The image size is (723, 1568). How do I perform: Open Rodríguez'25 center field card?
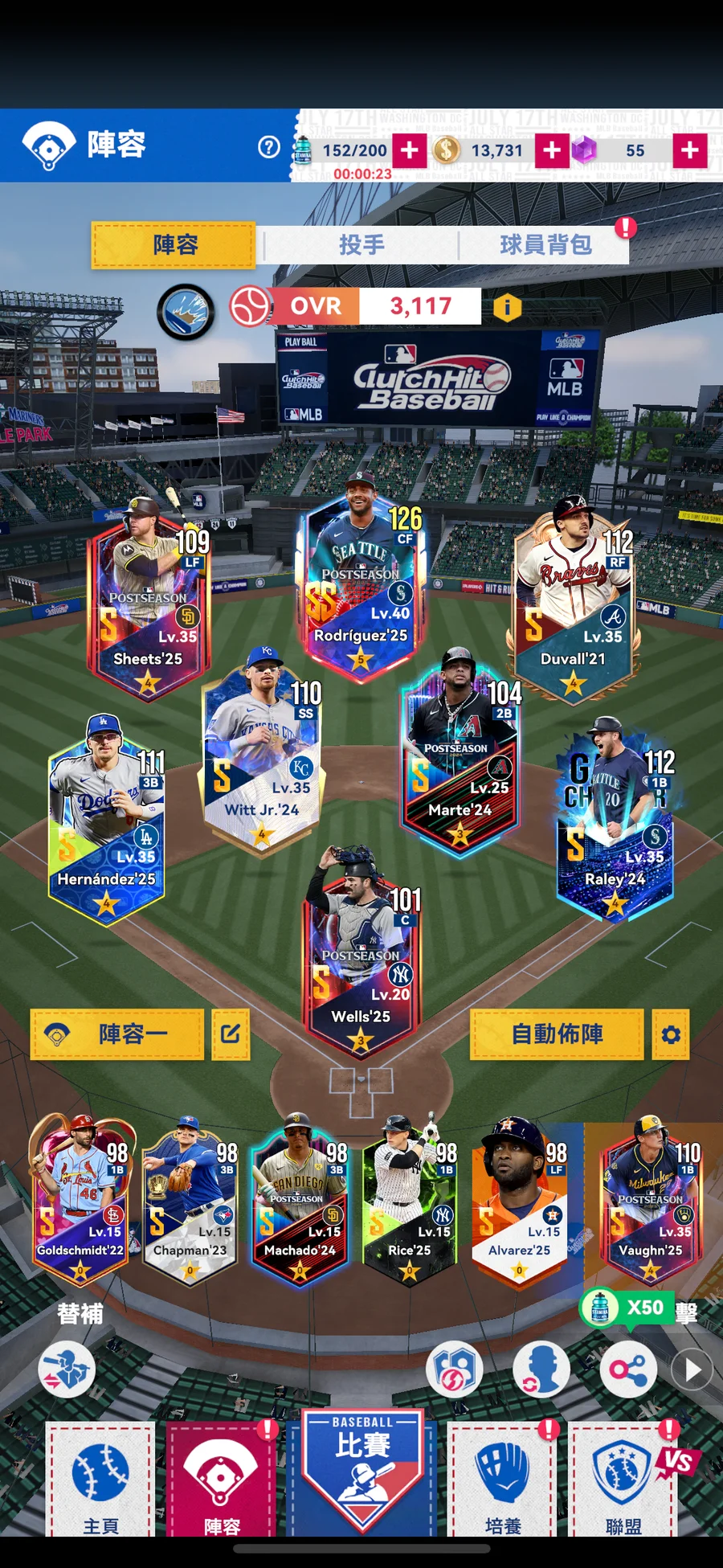pyautogui.click(x=361, y=587)
